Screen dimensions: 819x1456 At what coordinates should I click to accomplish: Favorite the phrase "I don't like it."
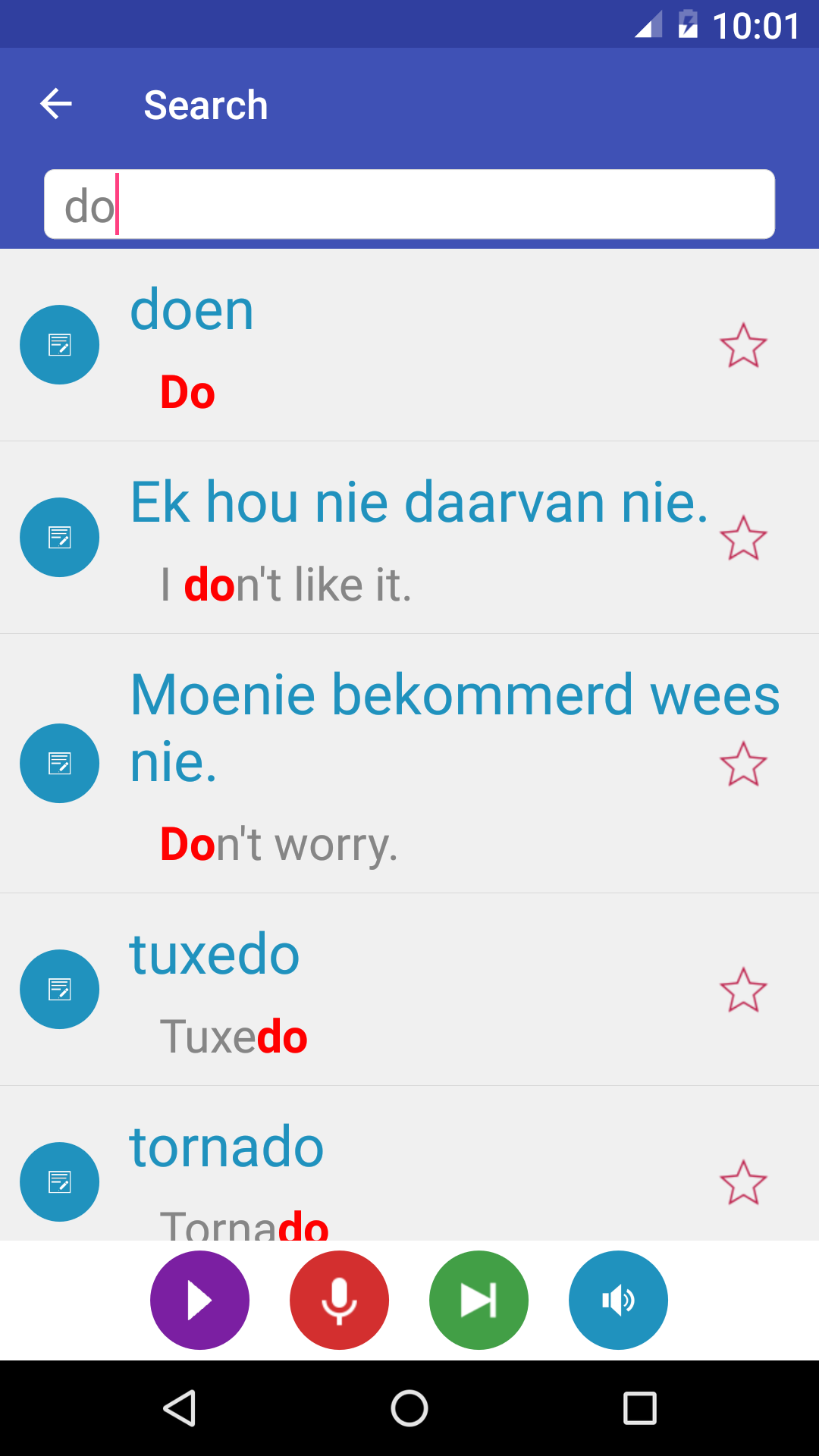click(x=743, y=538)
